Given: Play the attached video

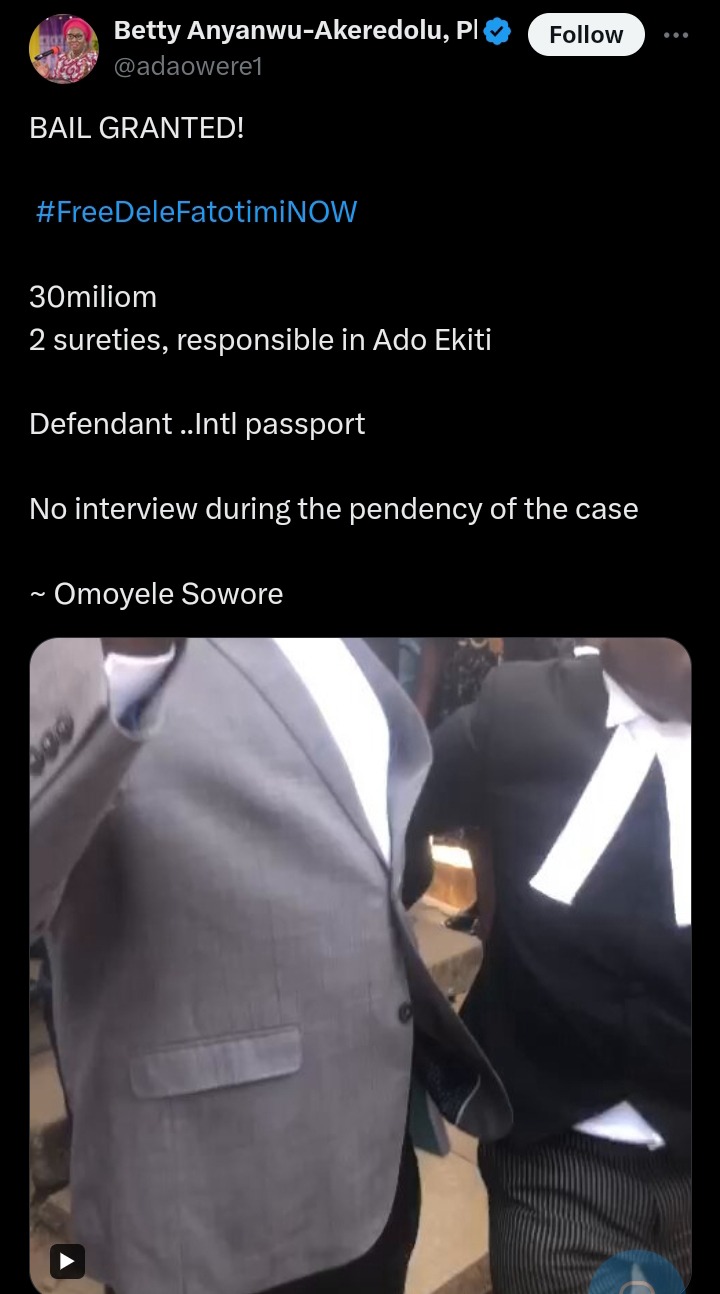Looking at the screenshot, I should [x=67, y=1261].
